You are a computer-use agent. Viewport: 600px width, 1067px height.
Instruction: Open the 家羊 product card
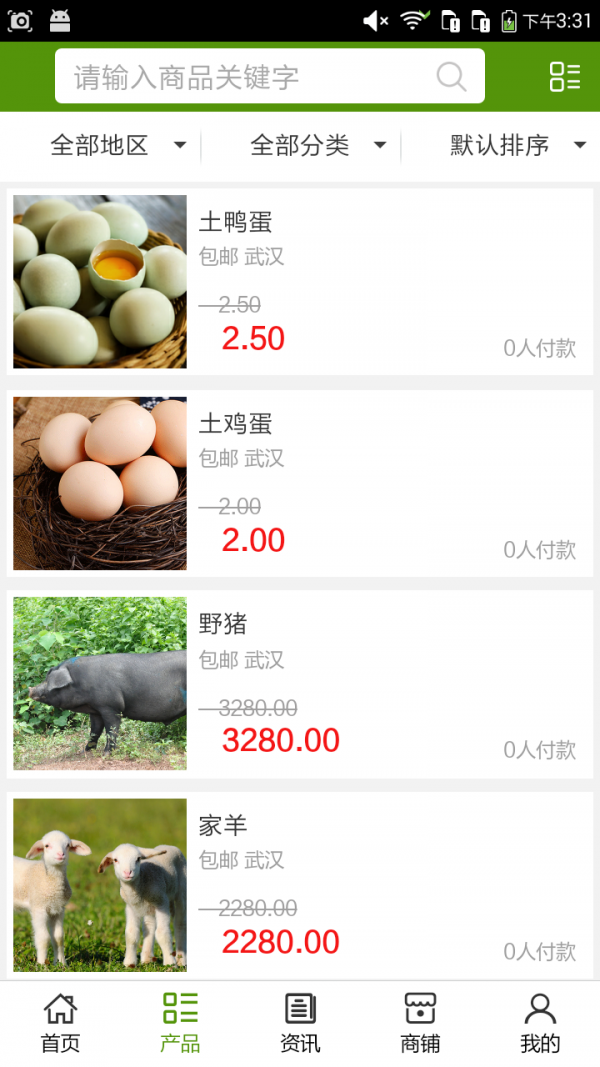pyautogui.click(x=300, y=884)
